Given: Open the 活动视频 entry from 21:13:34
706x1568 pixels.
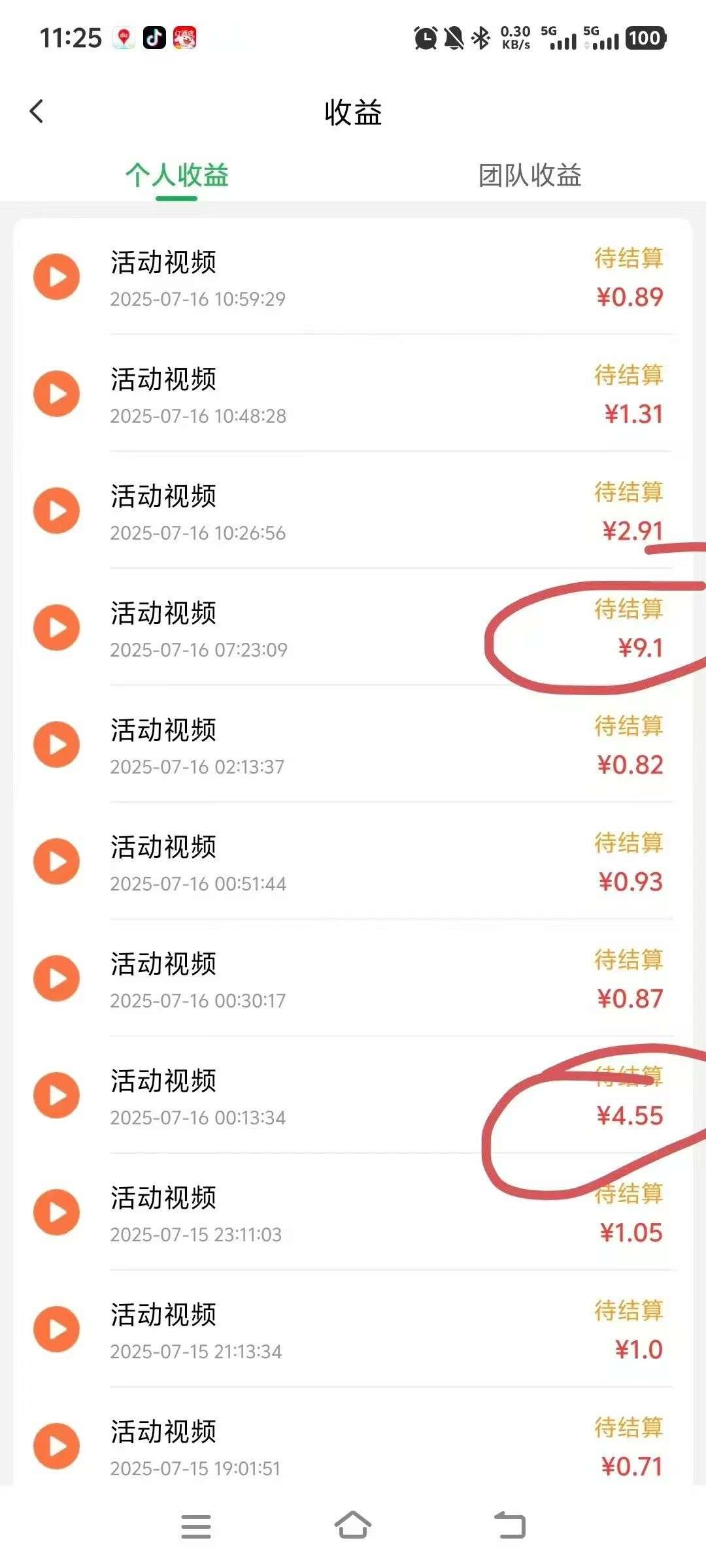Looking at the screenshot, I should (353, 1330).
